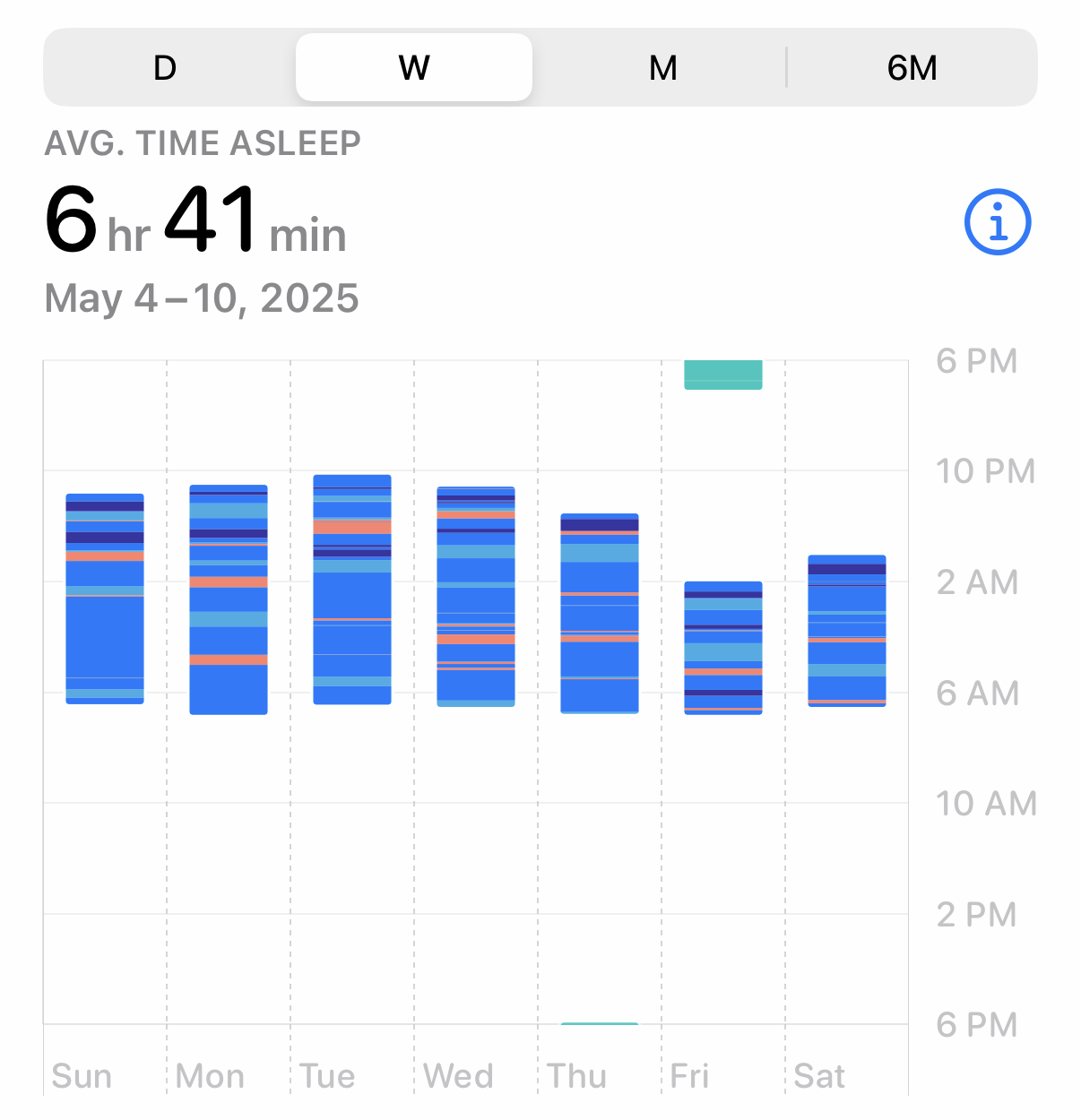Tap Friday's overnight sleep bar

point(723,648)
